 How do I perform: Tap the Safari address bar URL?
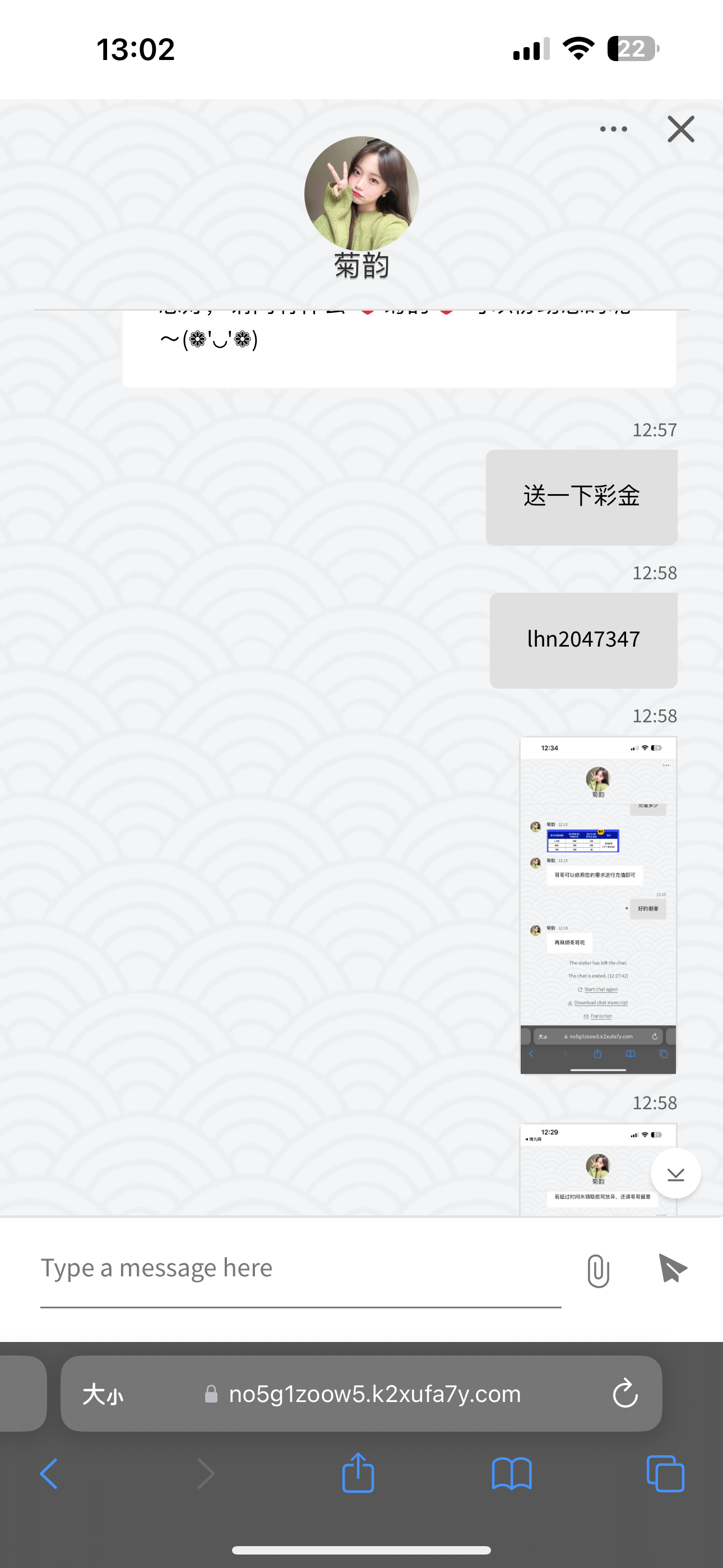click(x=374, y=1394)
